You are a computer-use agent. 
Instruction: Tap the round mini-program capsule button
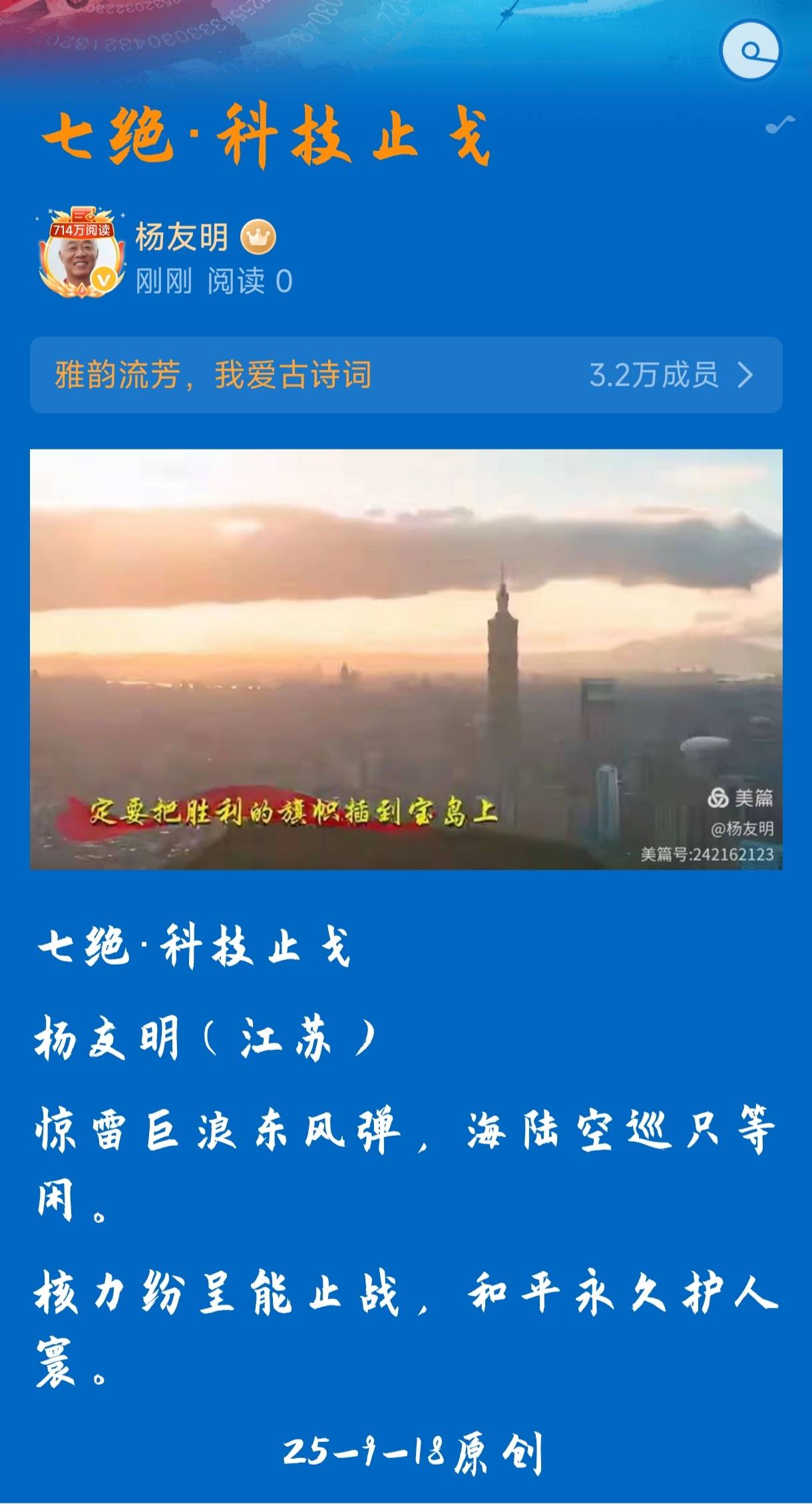click(750, 51)
